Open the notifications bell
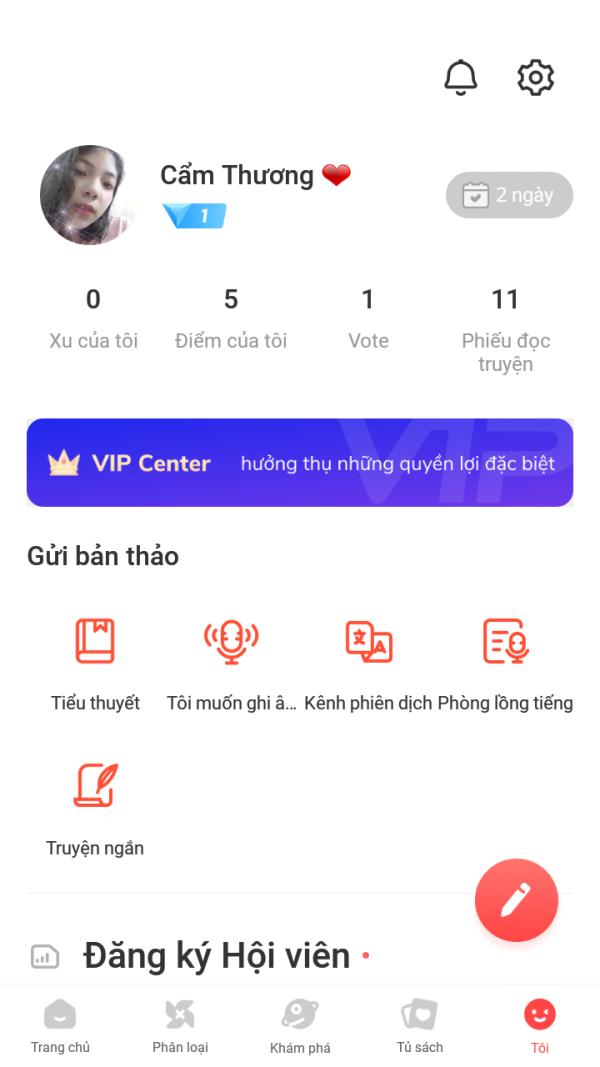 pyautogui.click(x=461, y=78)
